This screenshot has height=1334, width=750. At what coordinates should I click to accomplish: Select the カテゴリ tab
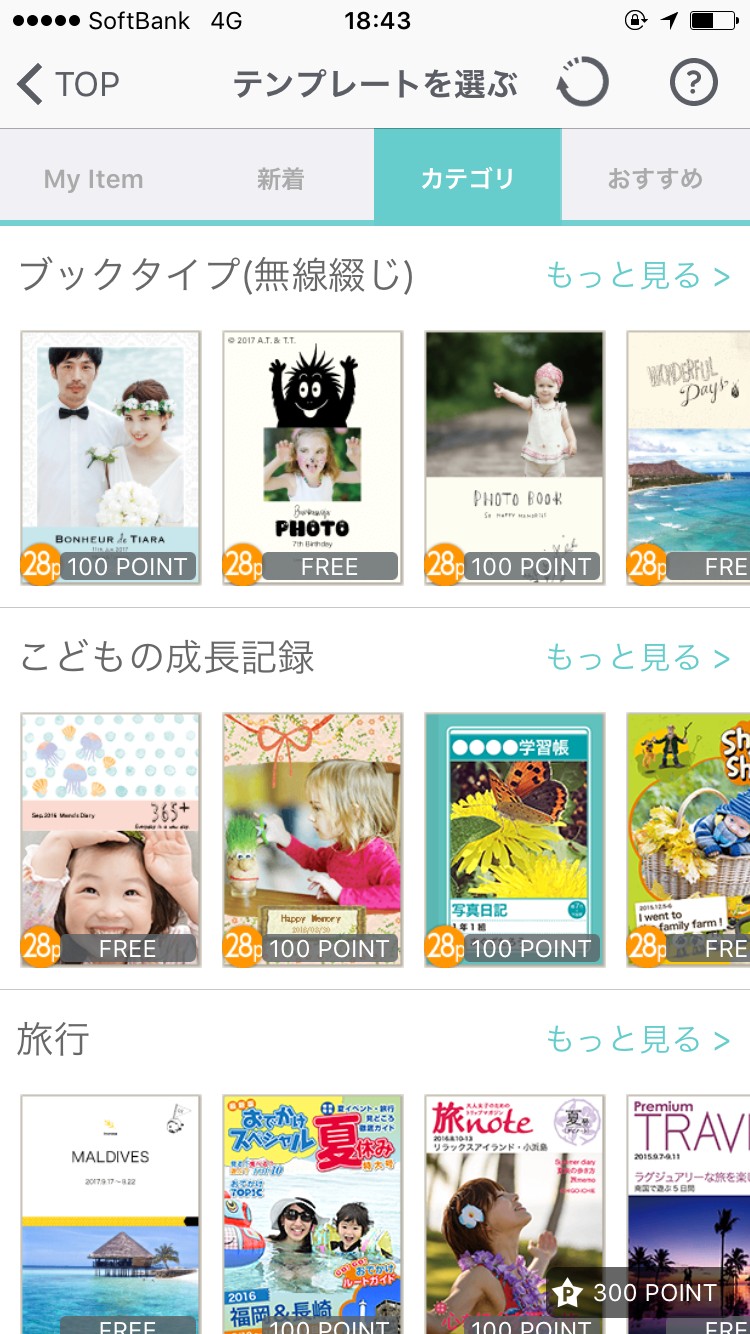(x=467, y=179)
